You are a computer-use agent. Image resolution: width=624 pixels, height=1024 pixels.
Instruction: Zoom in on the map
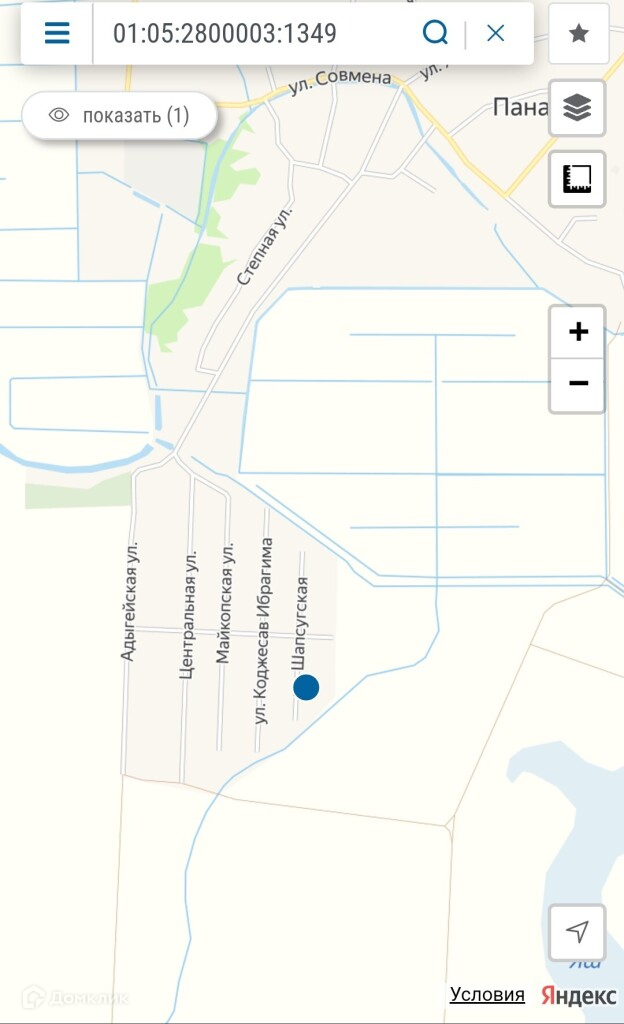(577, 332)
